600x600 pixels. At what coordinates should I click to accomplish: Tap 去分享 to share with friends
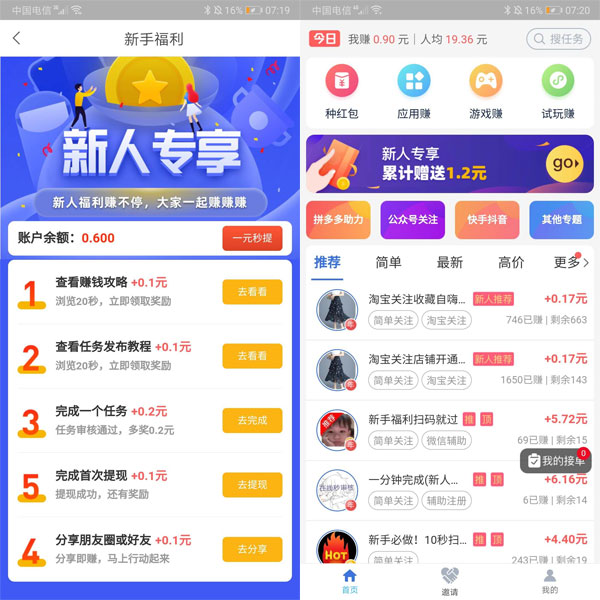click(252, 549)
